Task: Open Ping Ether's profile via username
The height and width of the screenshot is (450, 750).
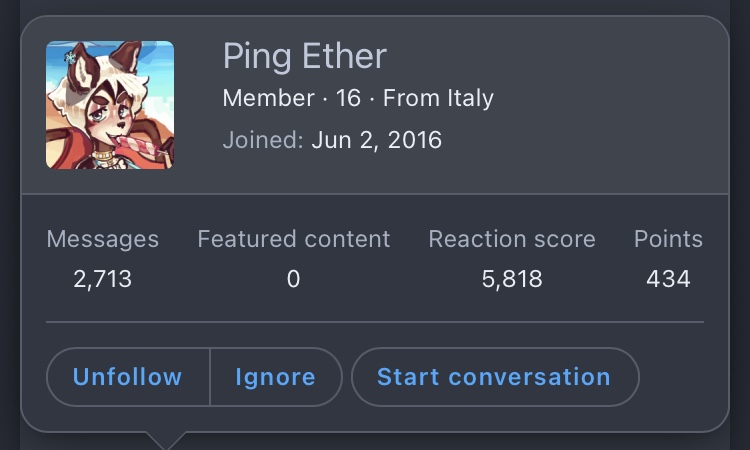Action: click(305, 56)
